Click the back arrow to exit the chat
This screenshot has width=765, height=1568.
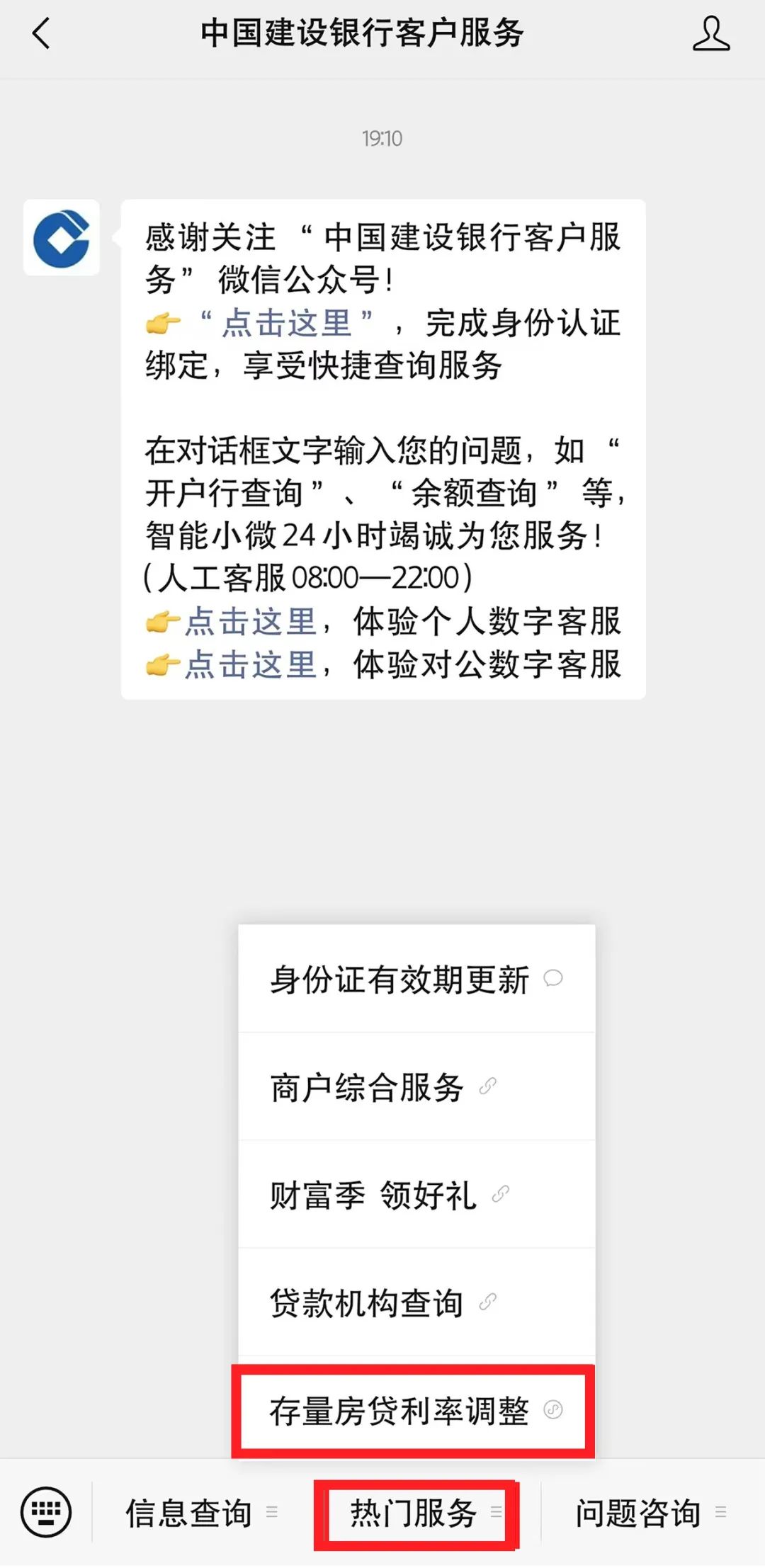[40, 33]
